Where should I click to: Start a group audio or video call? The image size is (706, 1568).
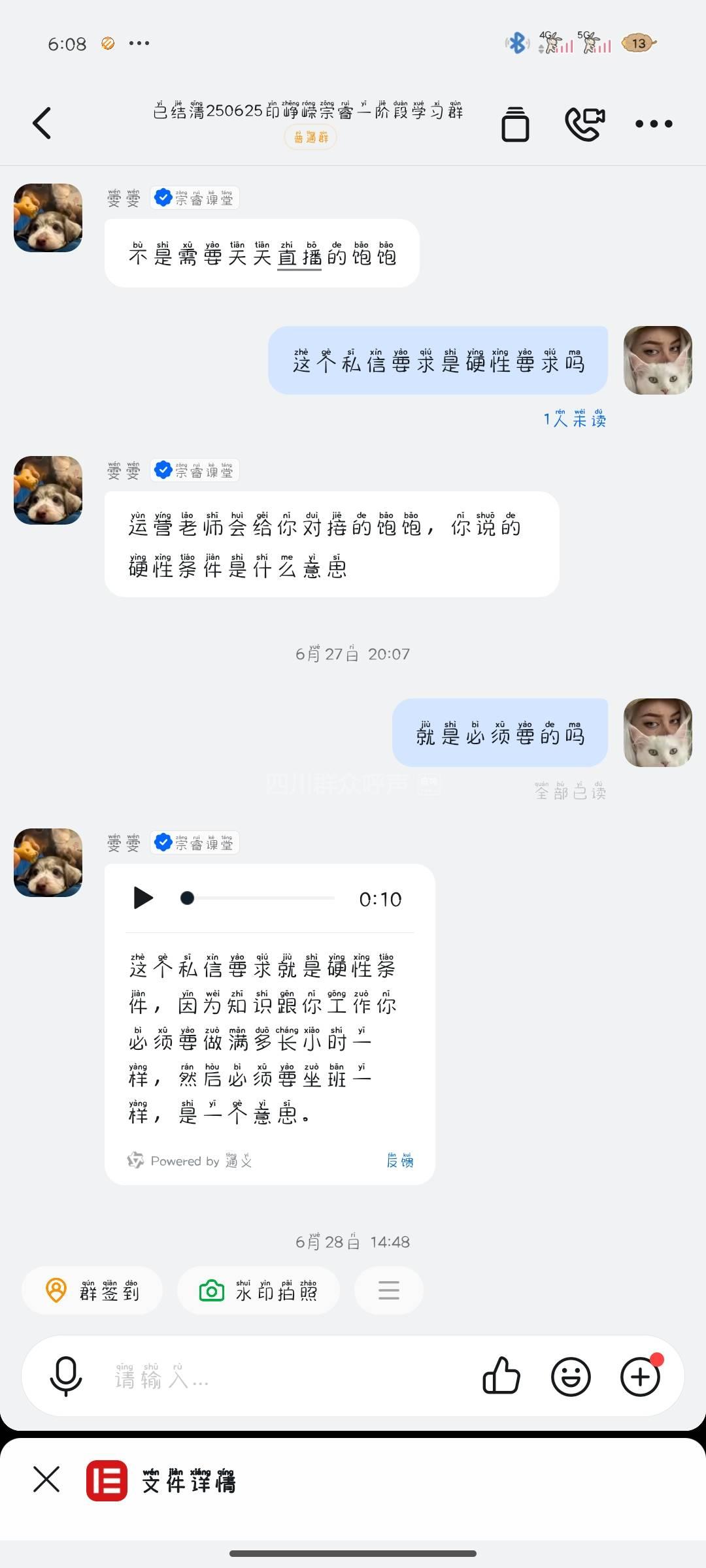(584, 123)
